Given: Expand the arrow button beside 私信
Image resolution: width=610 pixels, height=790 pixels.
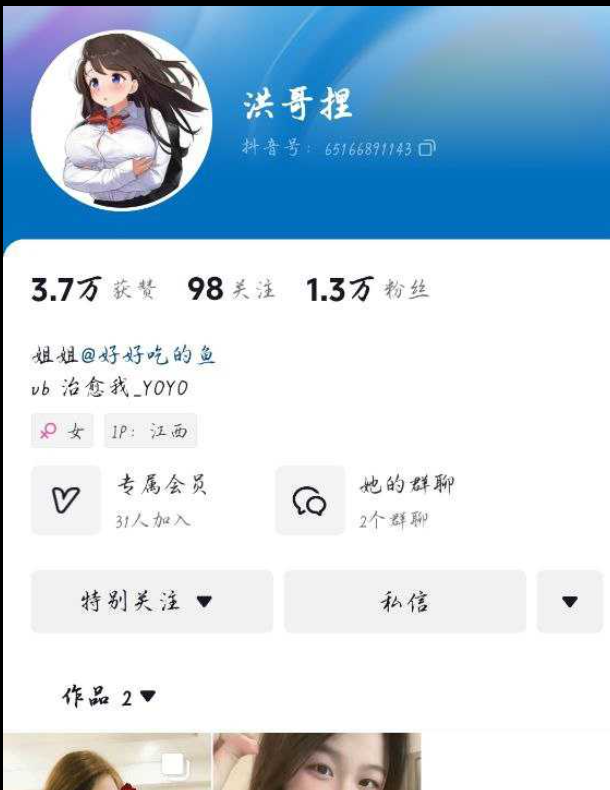Looking at the screenshot, I should click(x=569, y=601).
